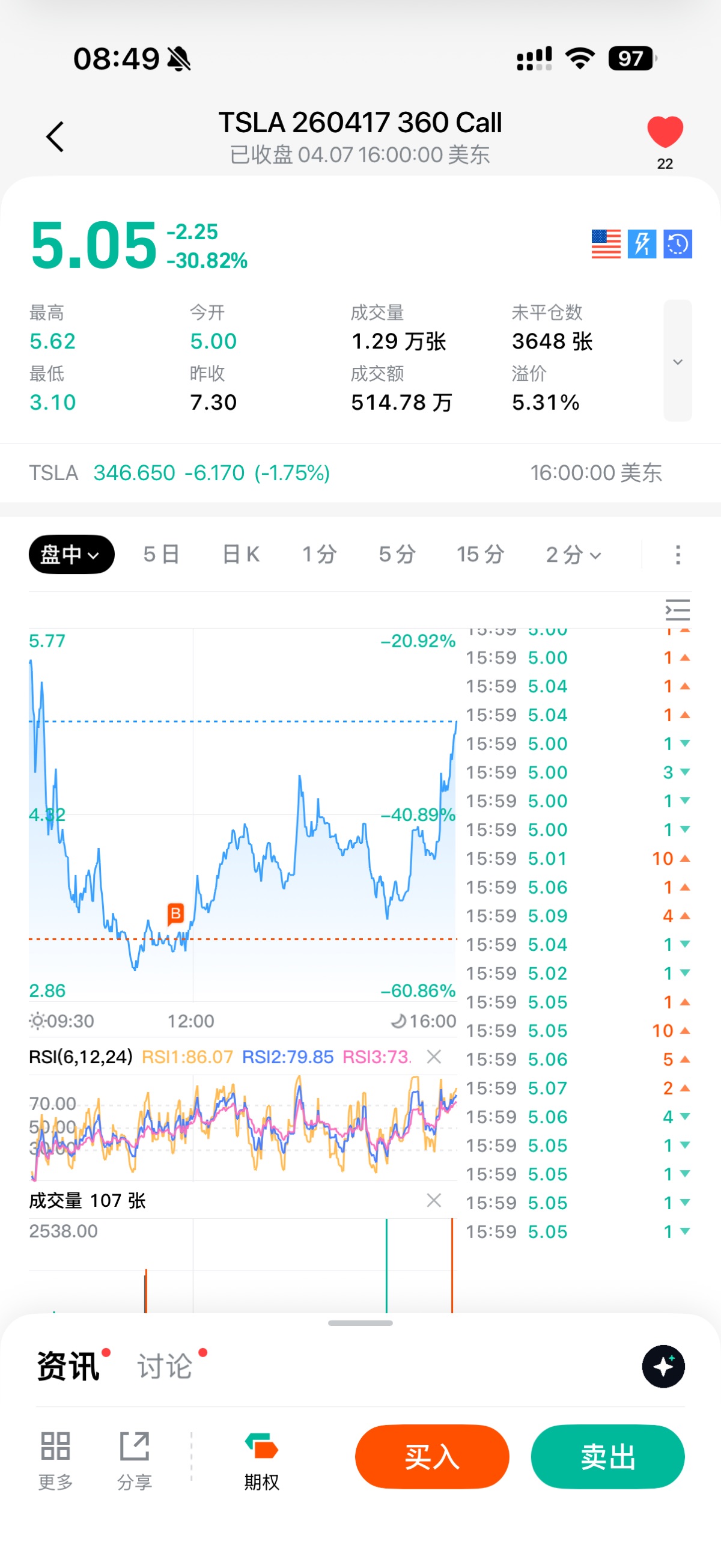Screen dimensions: 721x1568
Task: Open the 盘中 intraday dropdown
Action: click(71, 555)
